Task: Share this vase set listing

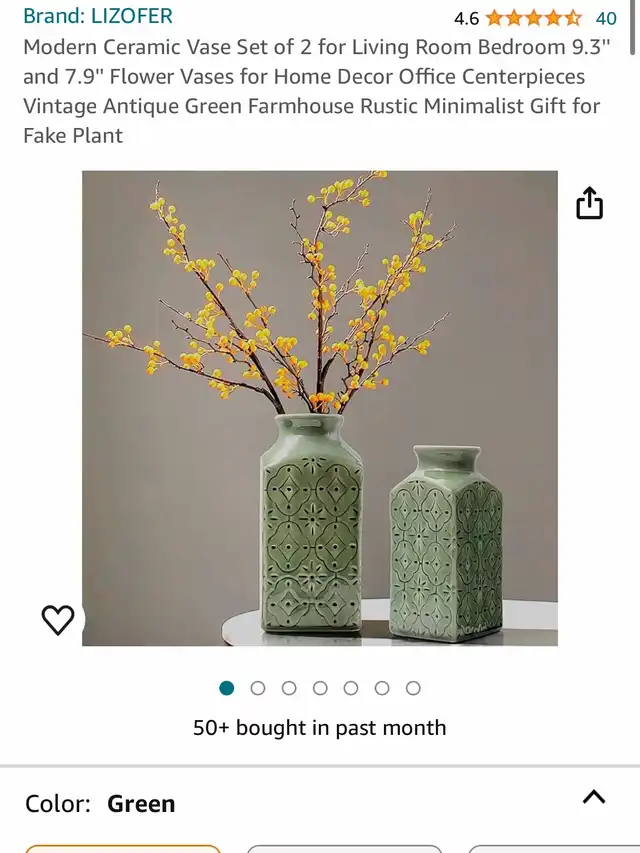Action: (590, 203)
